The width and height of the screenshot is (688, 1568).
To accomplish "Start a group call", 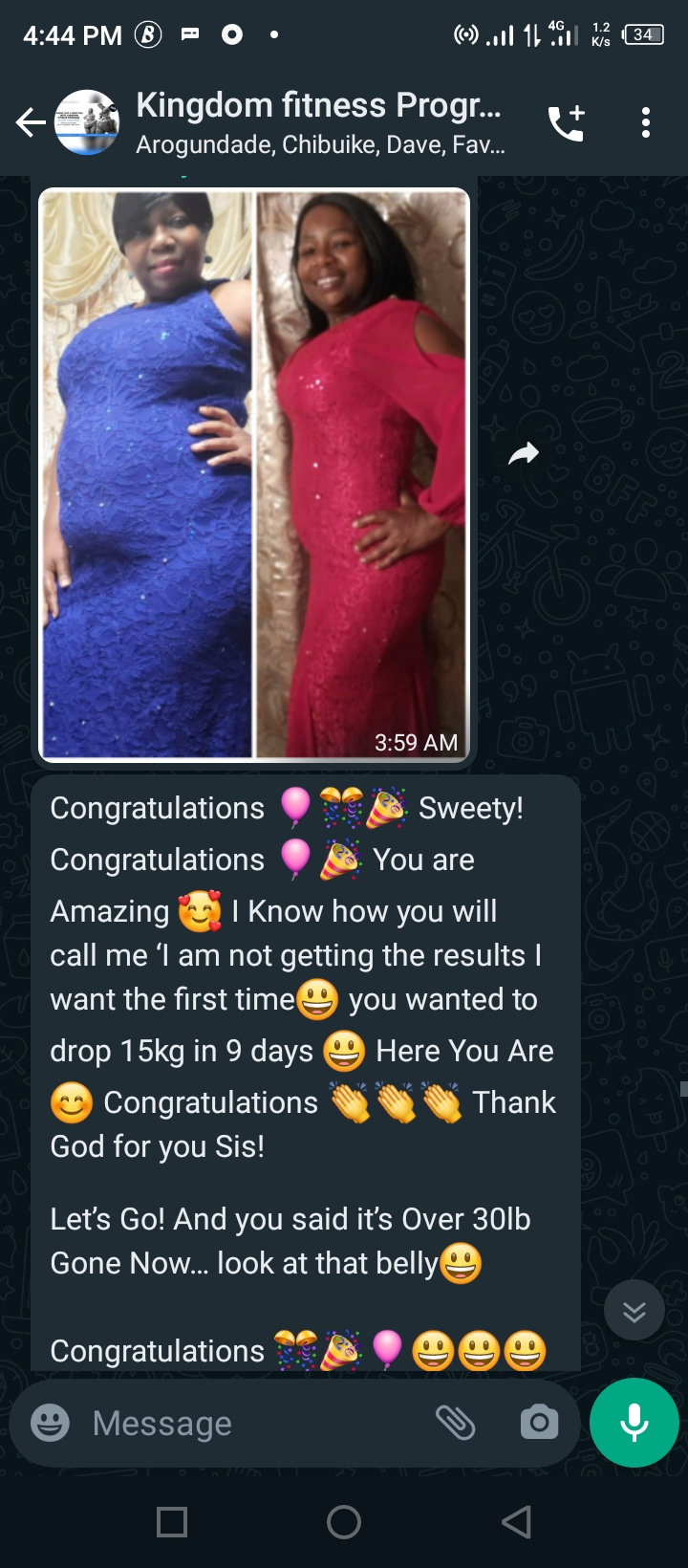I will pos(566,122).
